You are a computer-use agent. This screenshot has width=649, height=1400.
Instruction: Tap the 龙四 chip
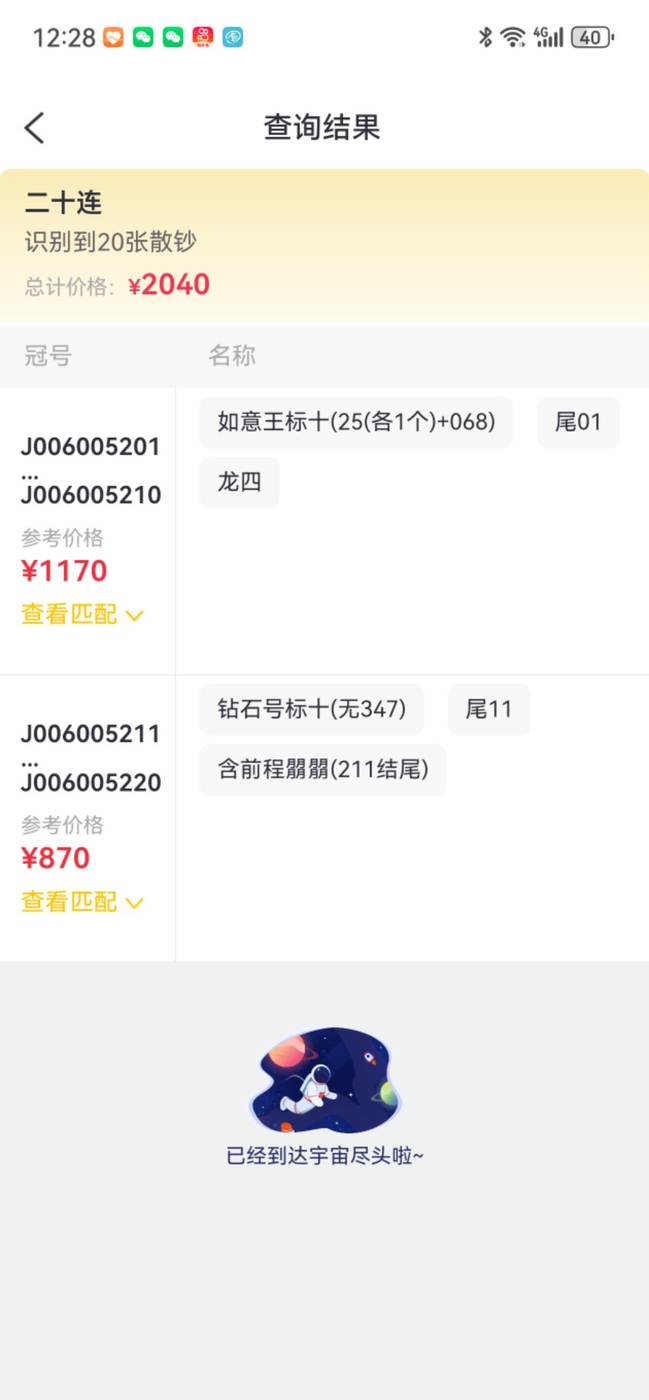239,483
